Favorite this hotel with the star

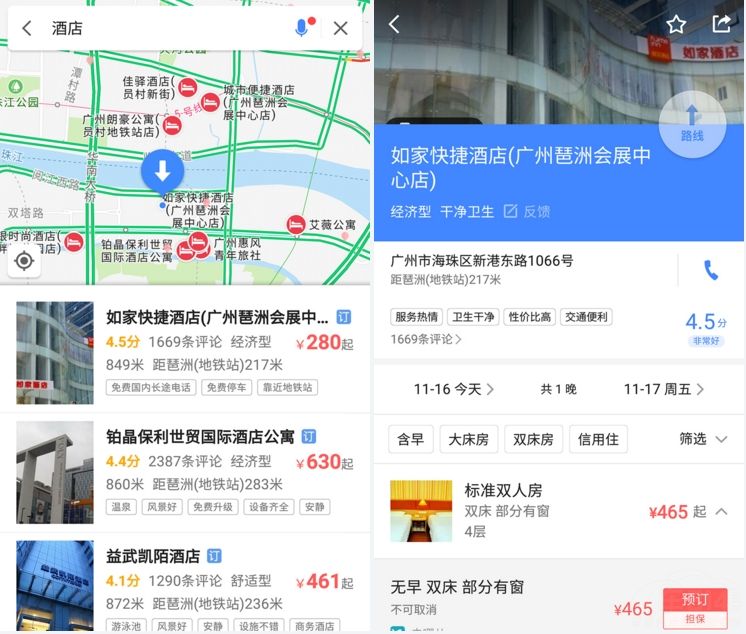pos(677,25)
